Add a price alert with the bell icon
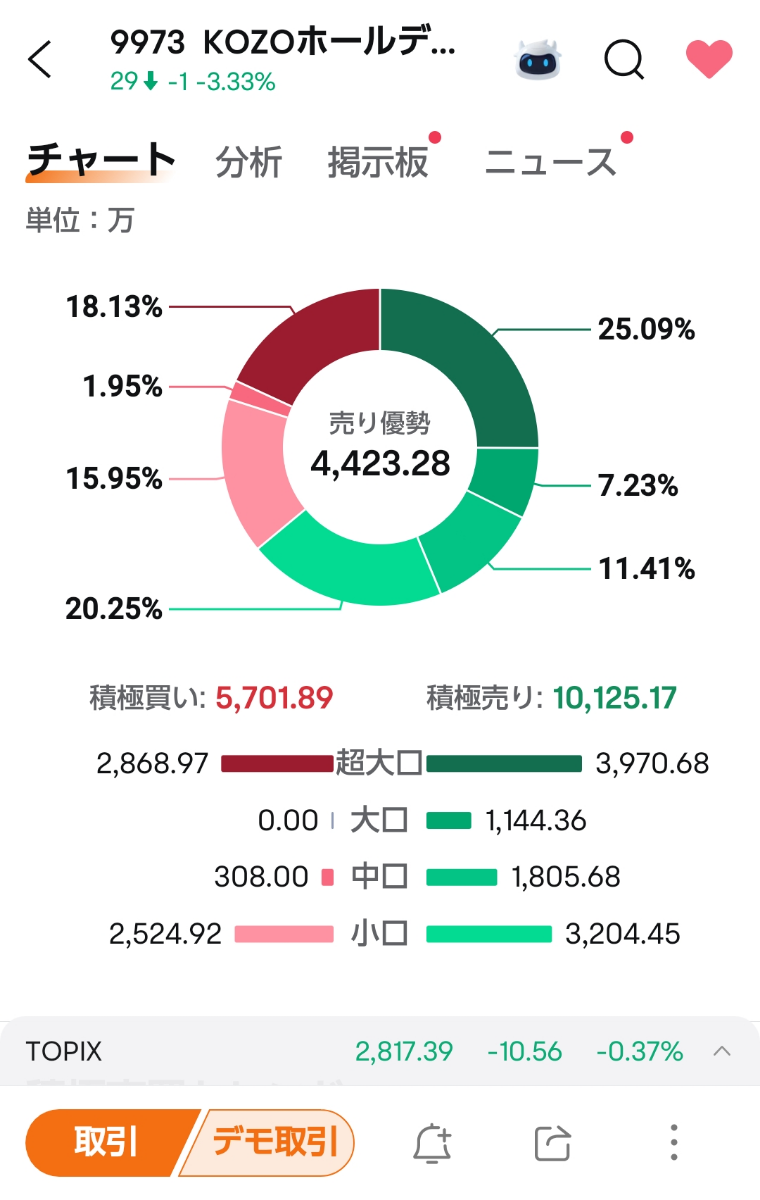The width and height of the screenshot is (760, 1200). pos(433,1141)
